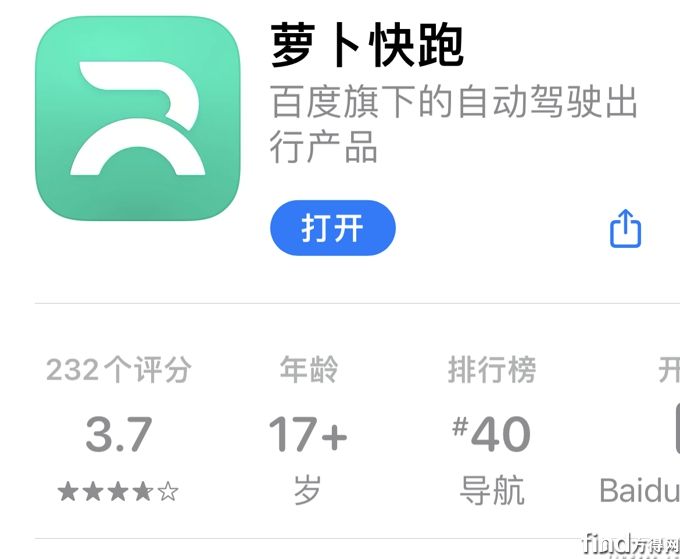Share the 萝卜快跑 app

click(x=625, y=229)
